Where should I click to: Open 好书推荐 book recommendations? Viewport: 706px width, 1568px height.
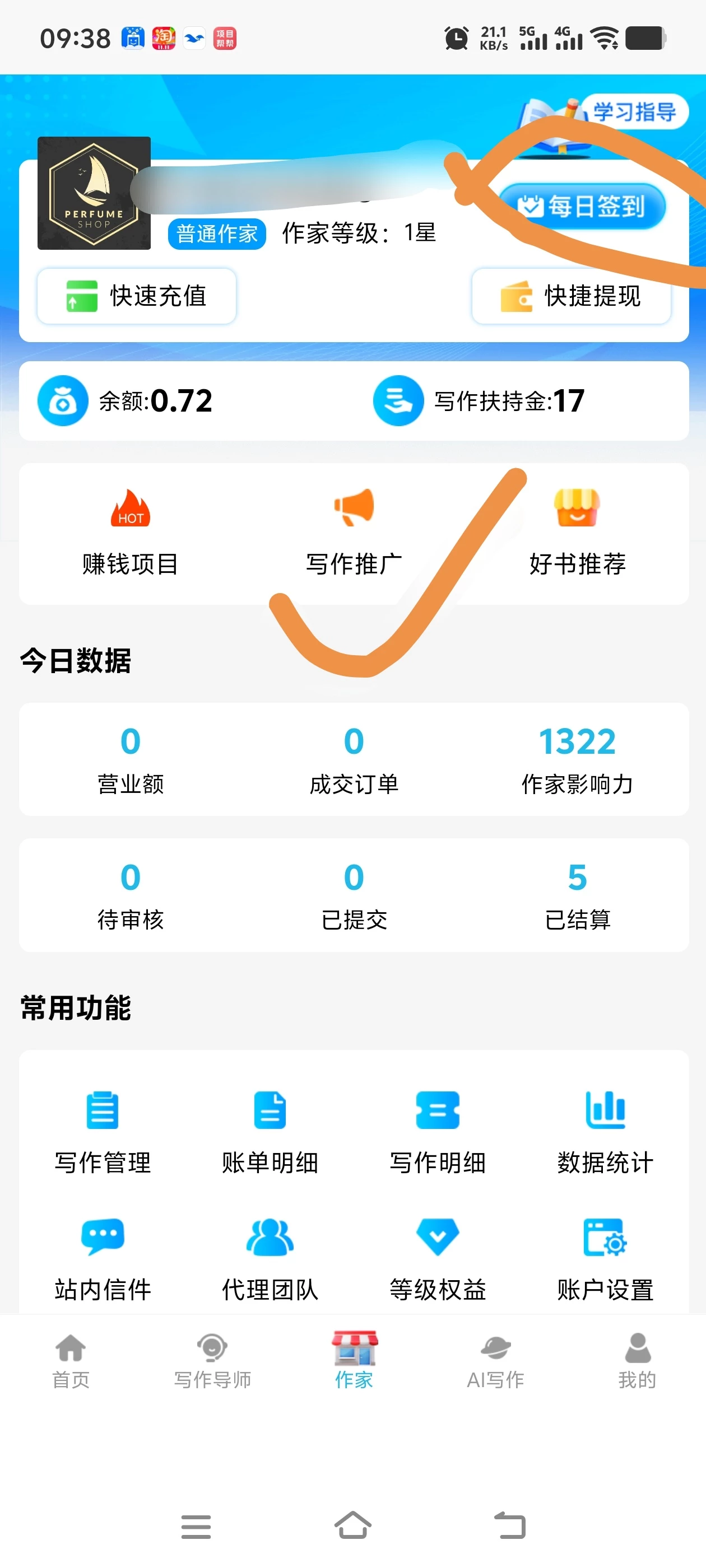[x=578, y=530]
